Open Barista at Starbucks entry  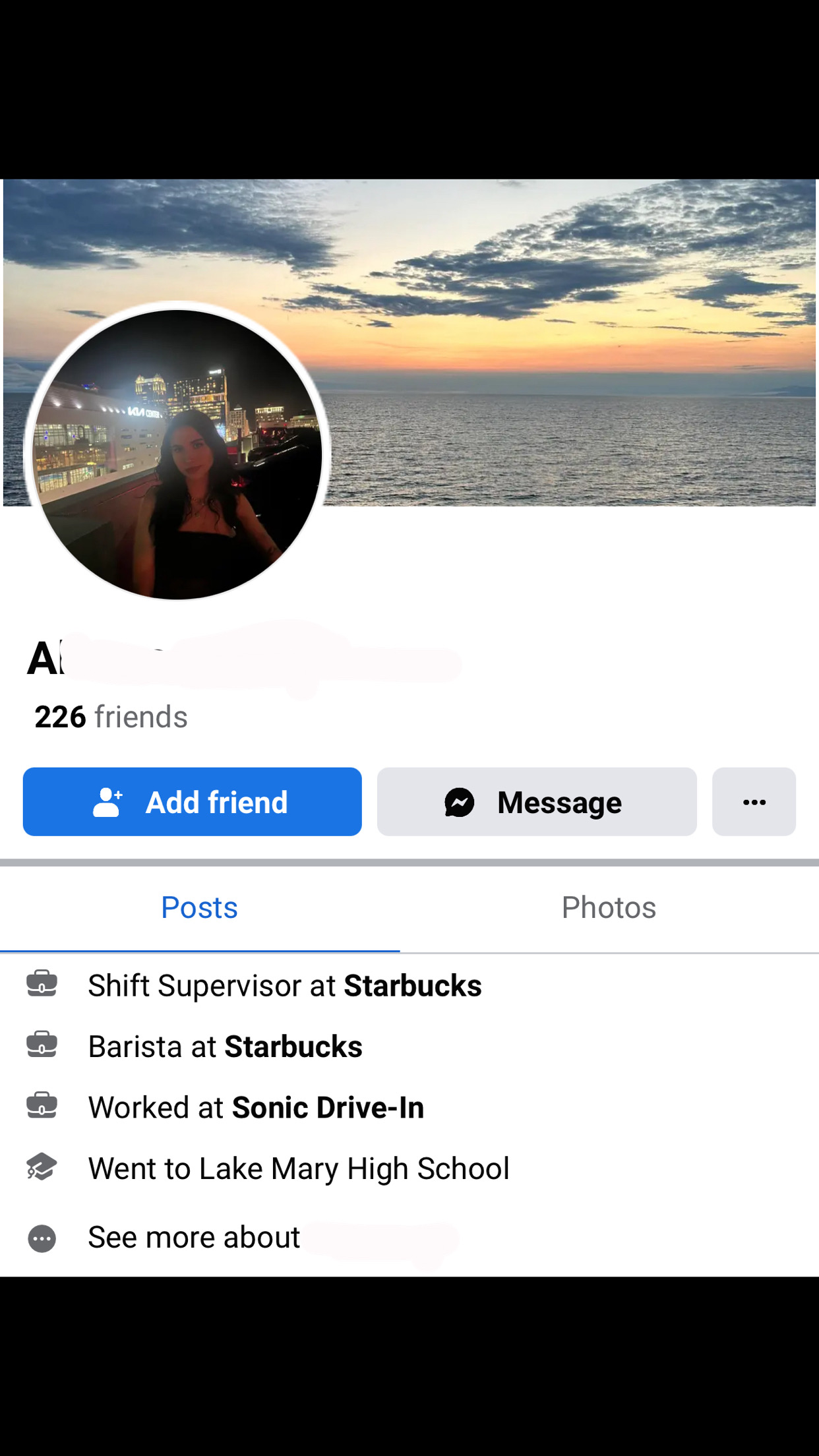pos(226,1046)
